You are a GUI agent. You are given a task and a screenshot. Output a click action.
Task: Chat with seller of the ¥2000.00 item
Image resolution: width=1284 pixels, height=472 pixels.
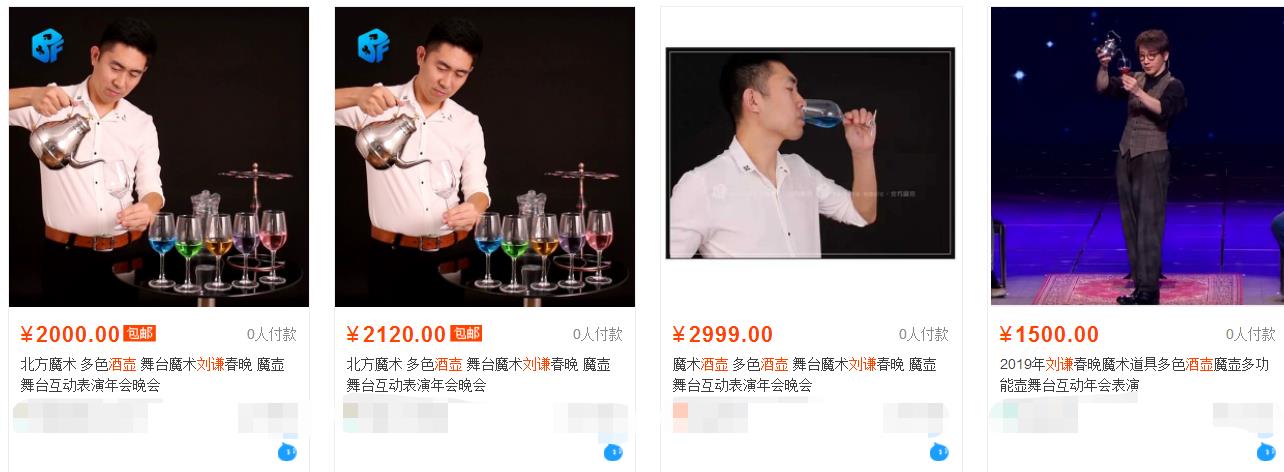tap(287, 452)
